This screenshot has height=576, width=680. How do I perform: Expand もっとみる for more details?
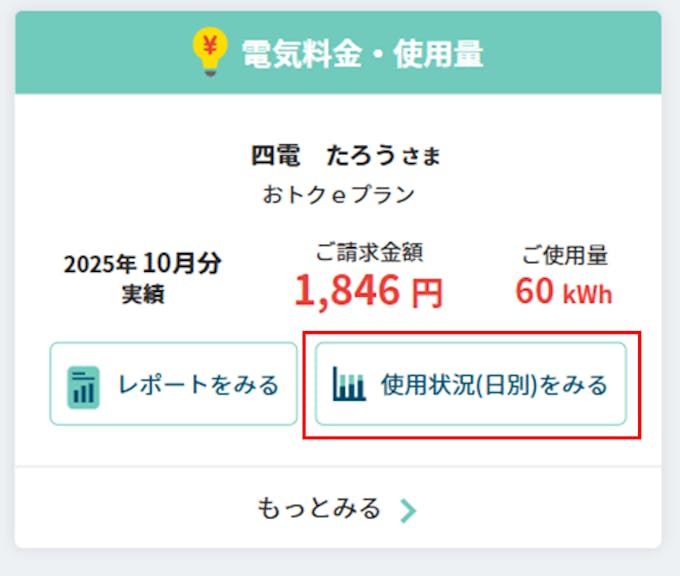coord(337,509)
